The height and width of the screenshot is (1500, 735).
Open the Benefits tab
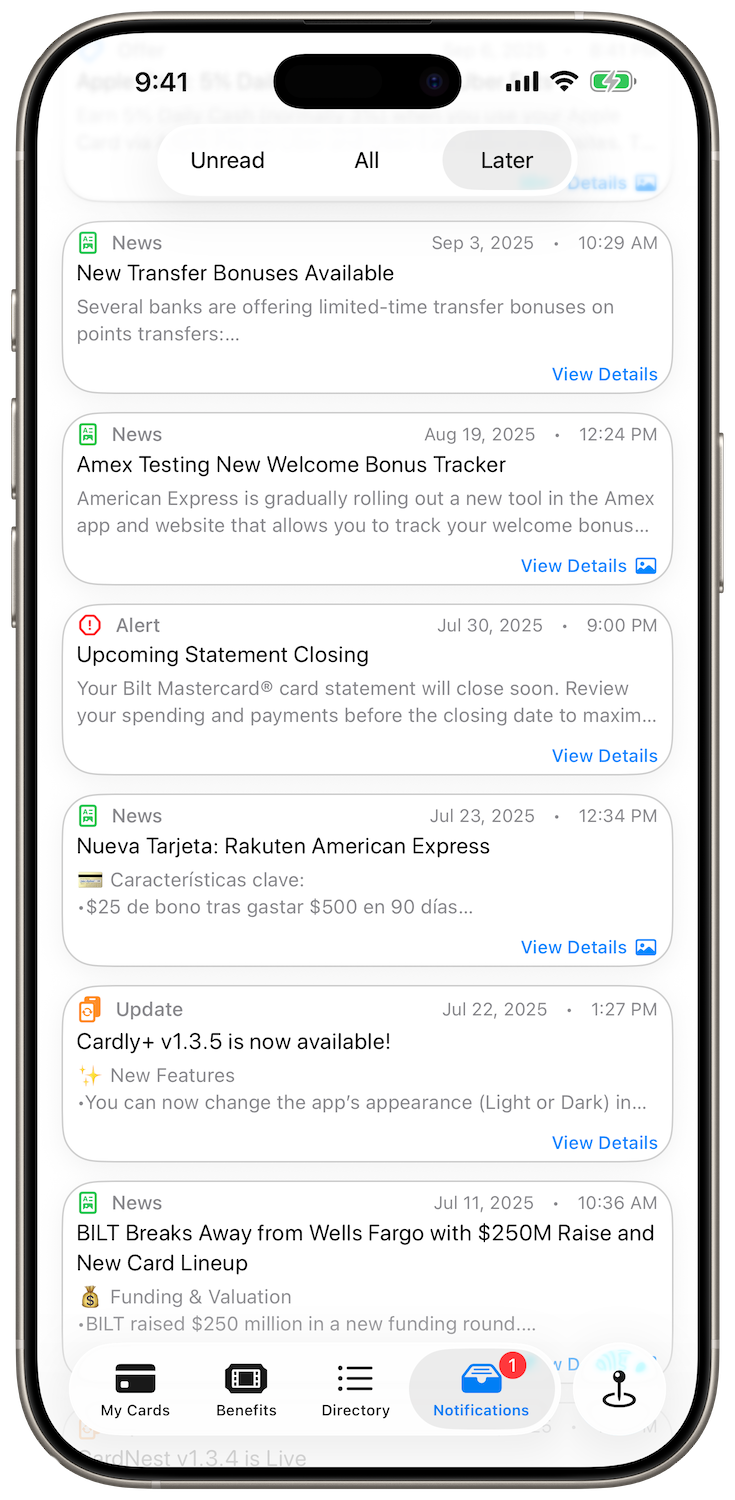click(246, 1390)
